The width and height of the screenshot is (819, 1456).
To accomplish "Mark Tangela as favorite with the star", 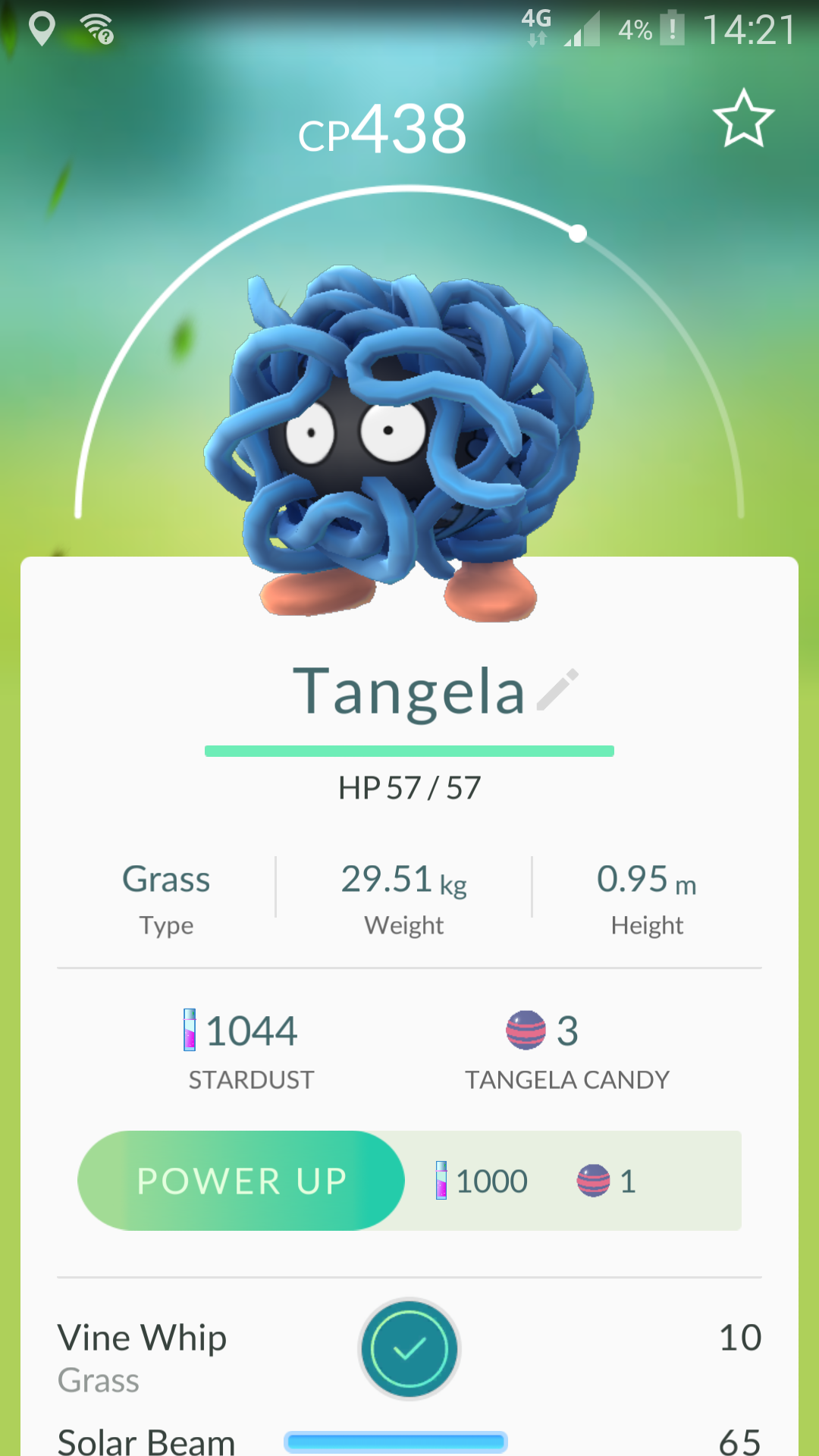I will click(743, 118).
